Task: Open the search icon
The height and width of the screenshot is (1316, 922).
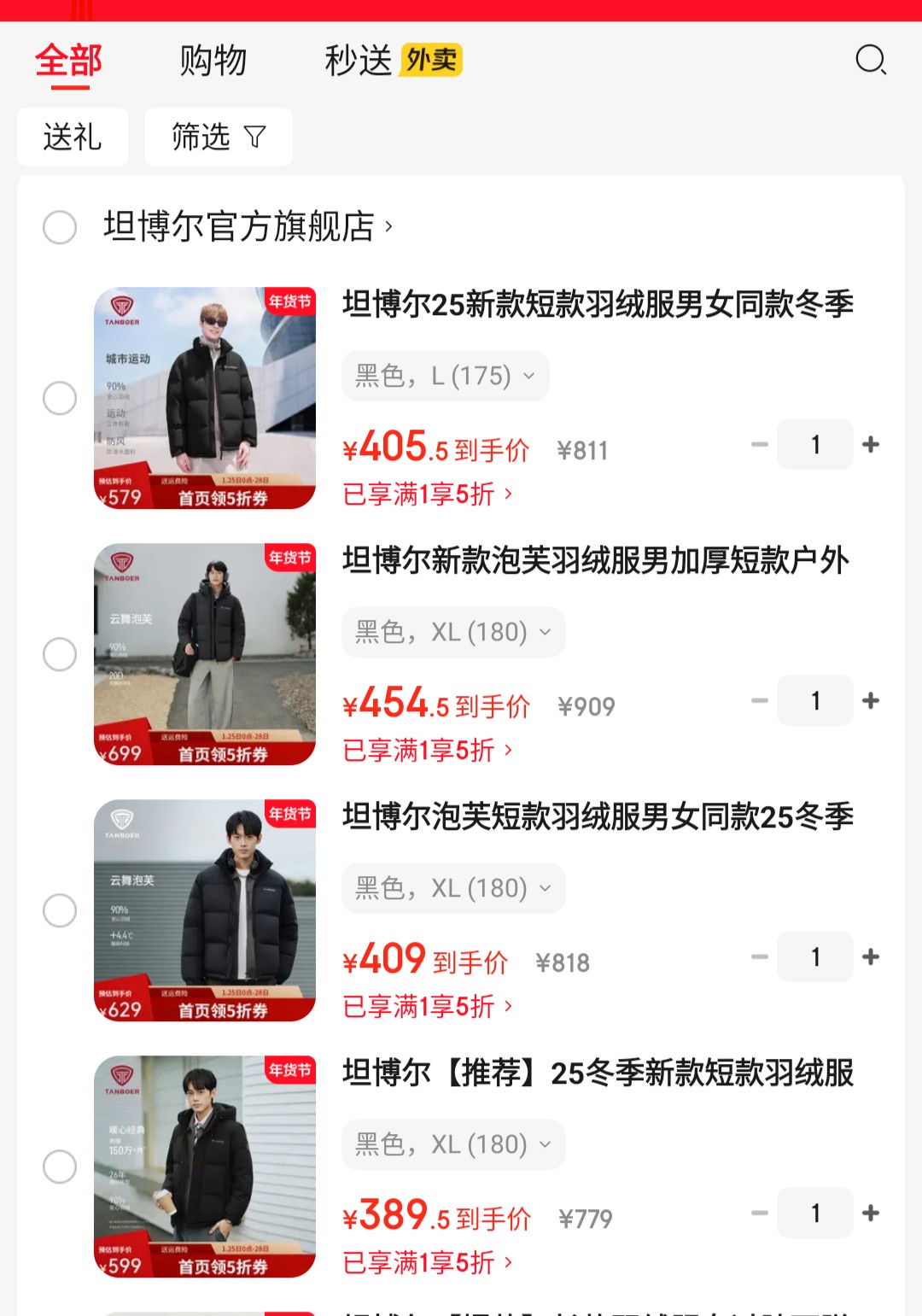Action: point(871,61)
